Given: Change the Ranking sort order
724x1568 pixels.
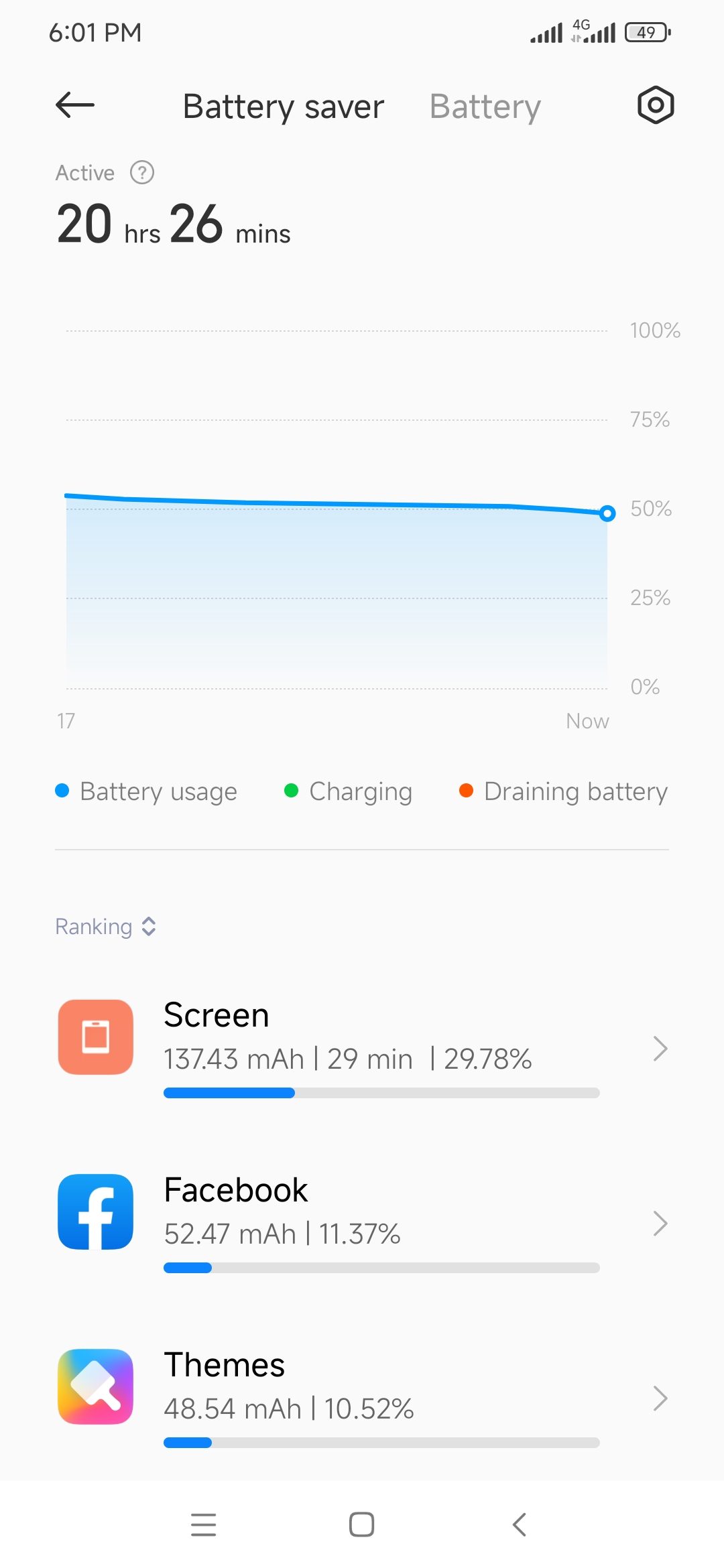Looking at the screenshot, I should pyautogui.click(x=106, y=927).
